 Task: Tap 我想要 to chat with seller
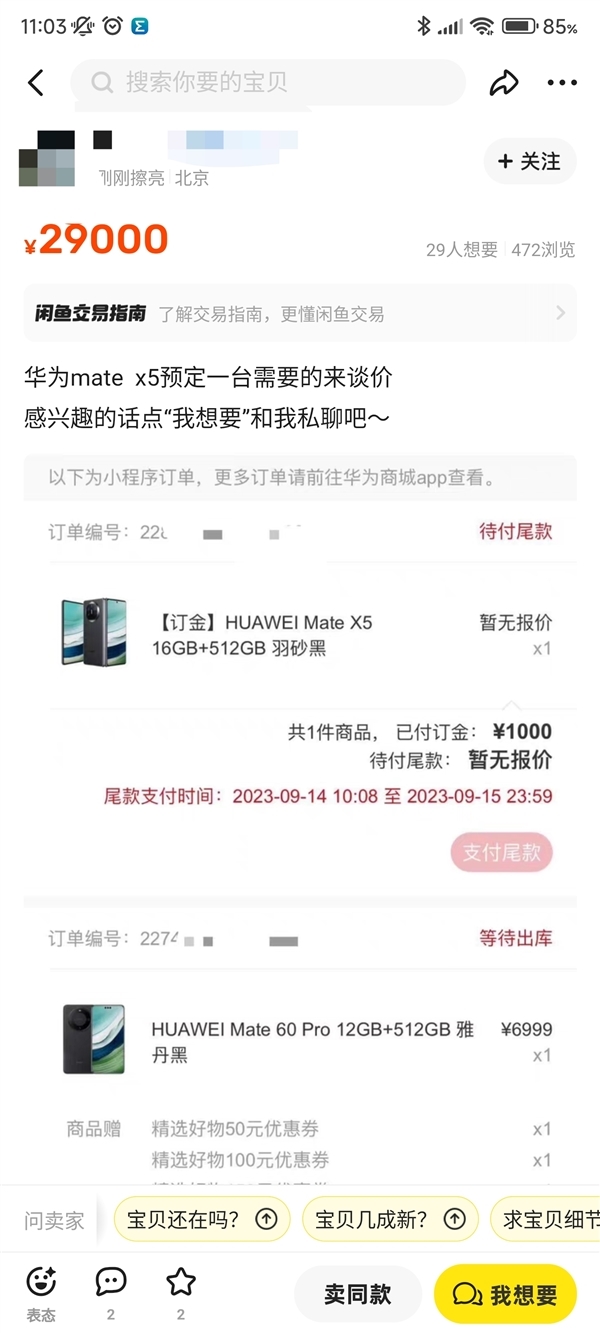pyautogui.click(x=505, y=1295)
